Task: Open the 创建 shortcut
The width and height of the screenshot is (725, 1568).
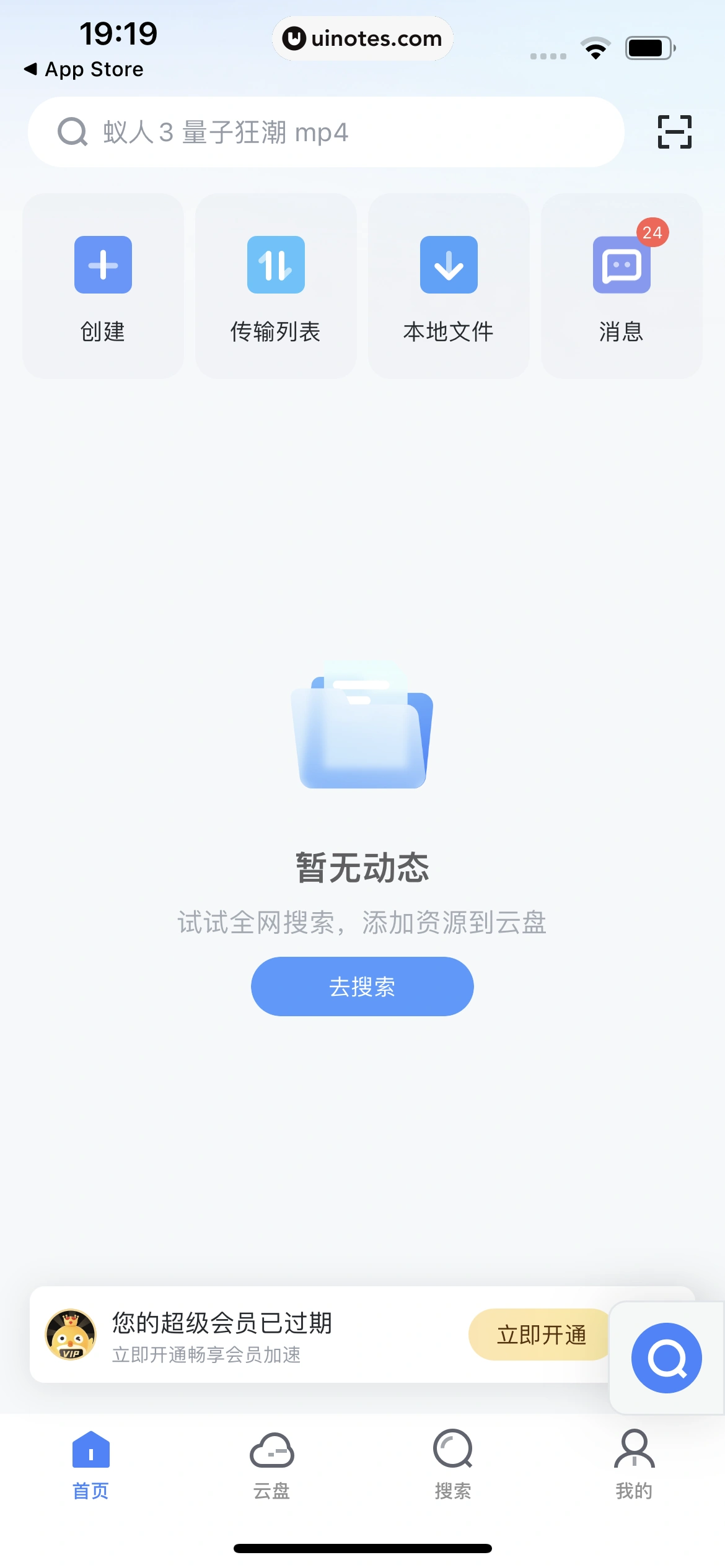Action: coord(103,286)
